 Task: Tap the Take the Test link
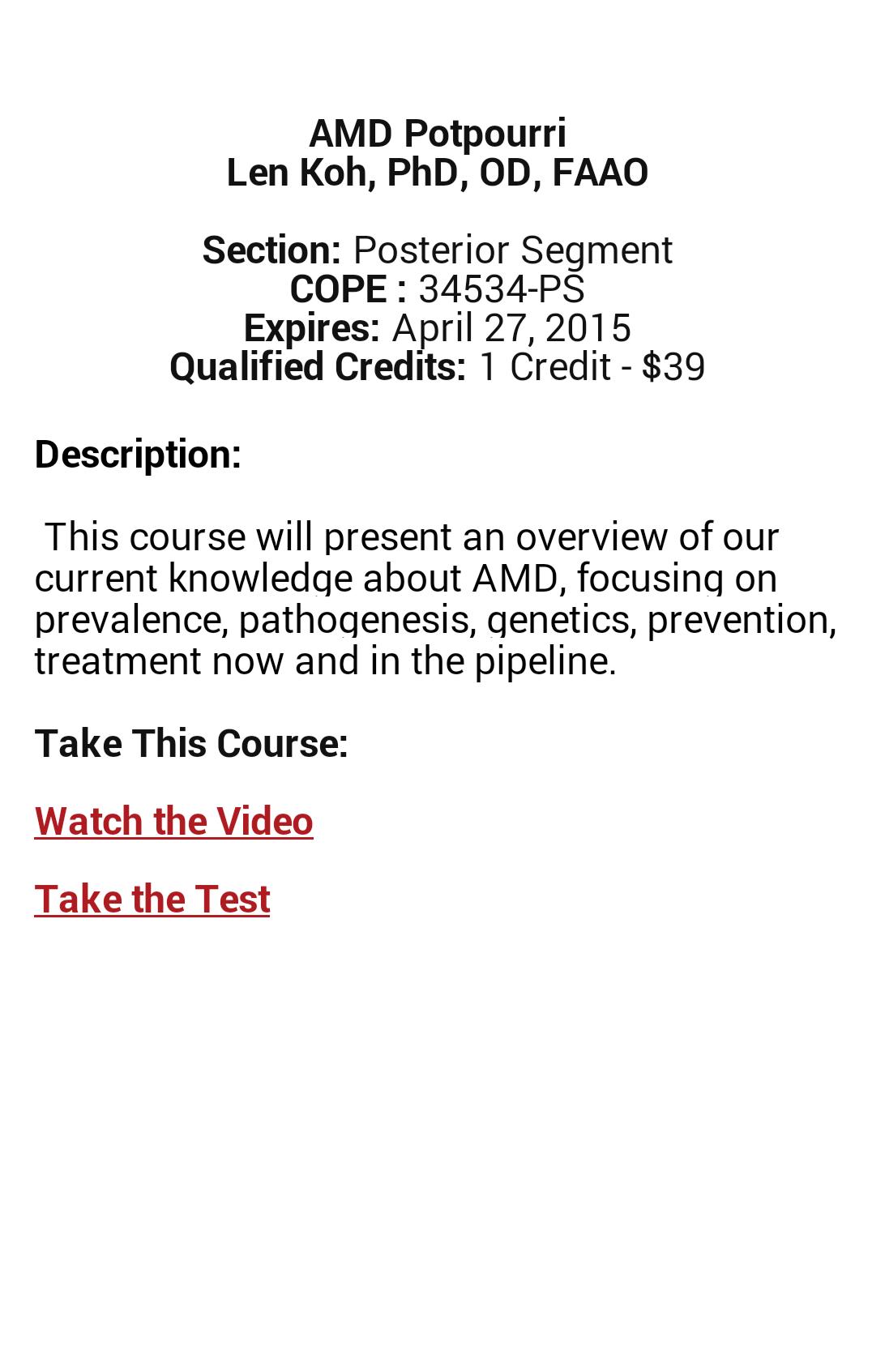tap(152, 899)
